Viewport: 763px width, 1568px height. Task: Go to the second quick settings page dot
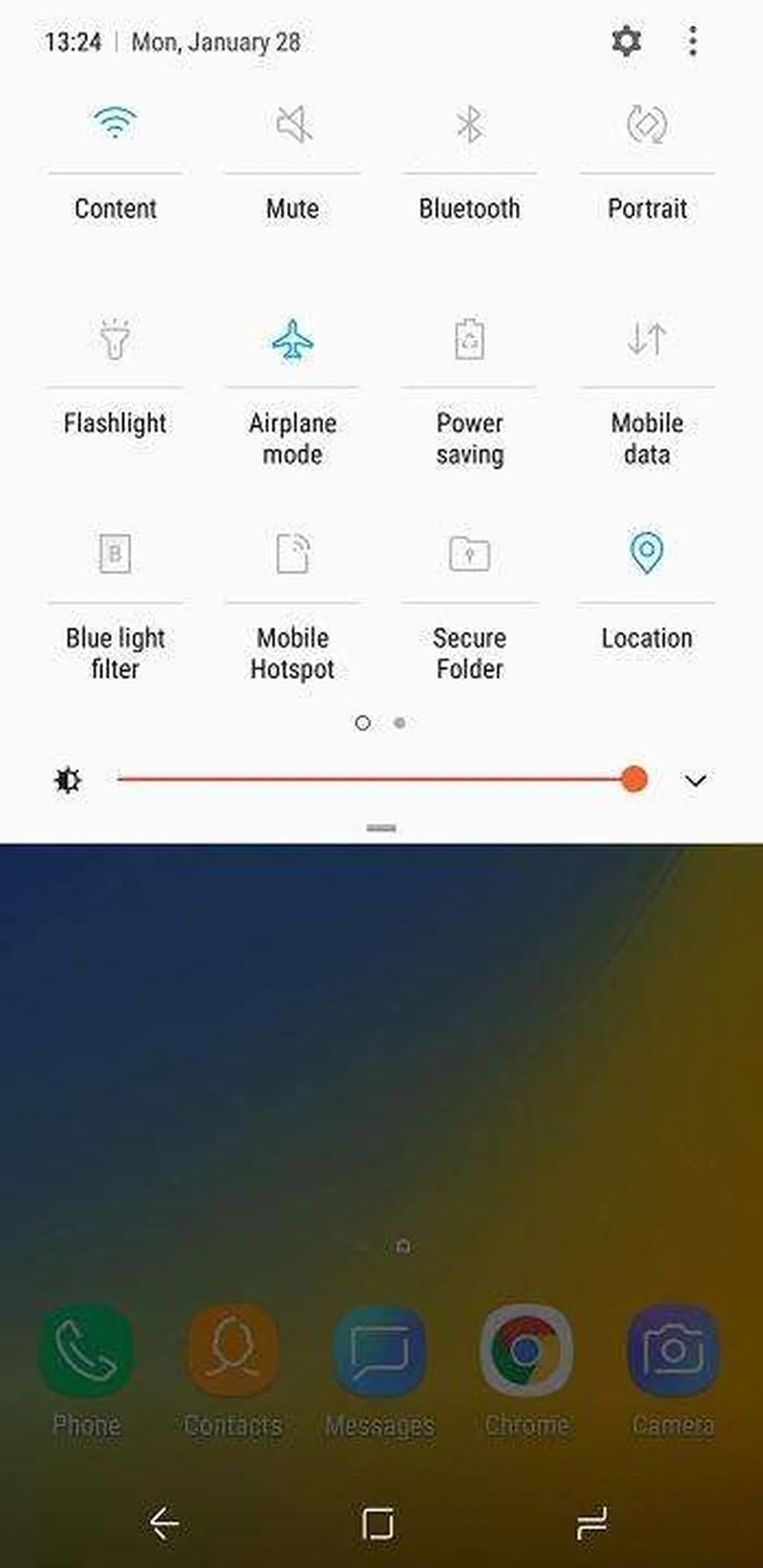coord(400,722)
